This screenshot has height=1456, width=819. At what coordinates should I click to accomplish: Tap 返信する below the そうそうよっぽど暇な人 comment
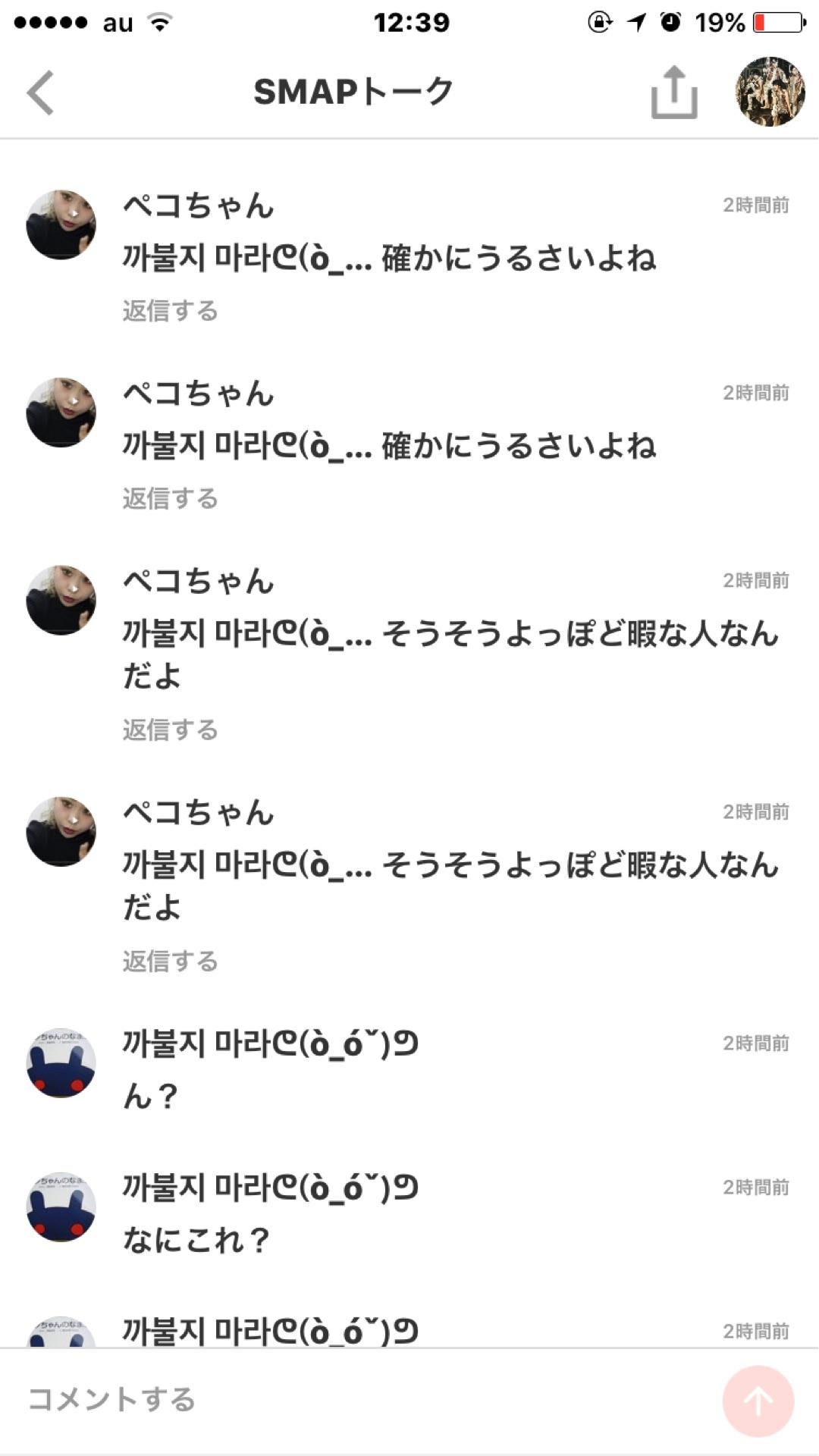click(x=171, y=730)
